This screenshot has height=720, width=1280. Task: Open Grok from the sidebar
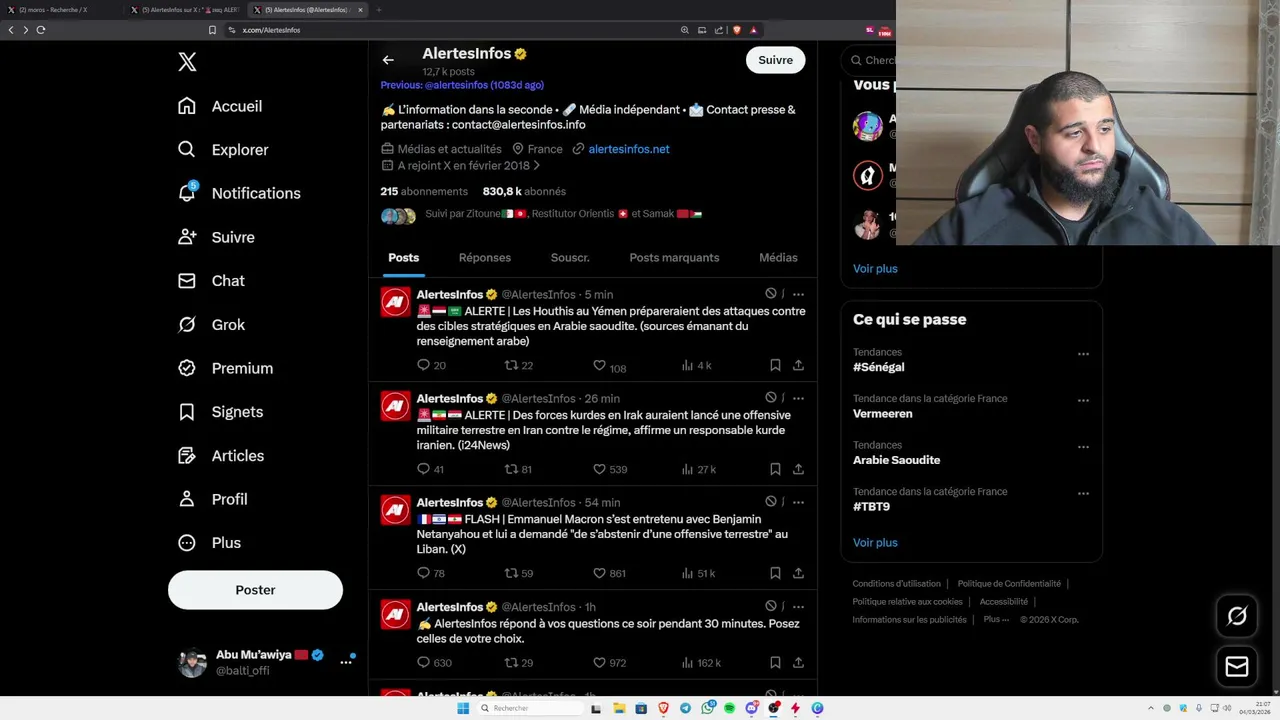click(x=228, y=325)
